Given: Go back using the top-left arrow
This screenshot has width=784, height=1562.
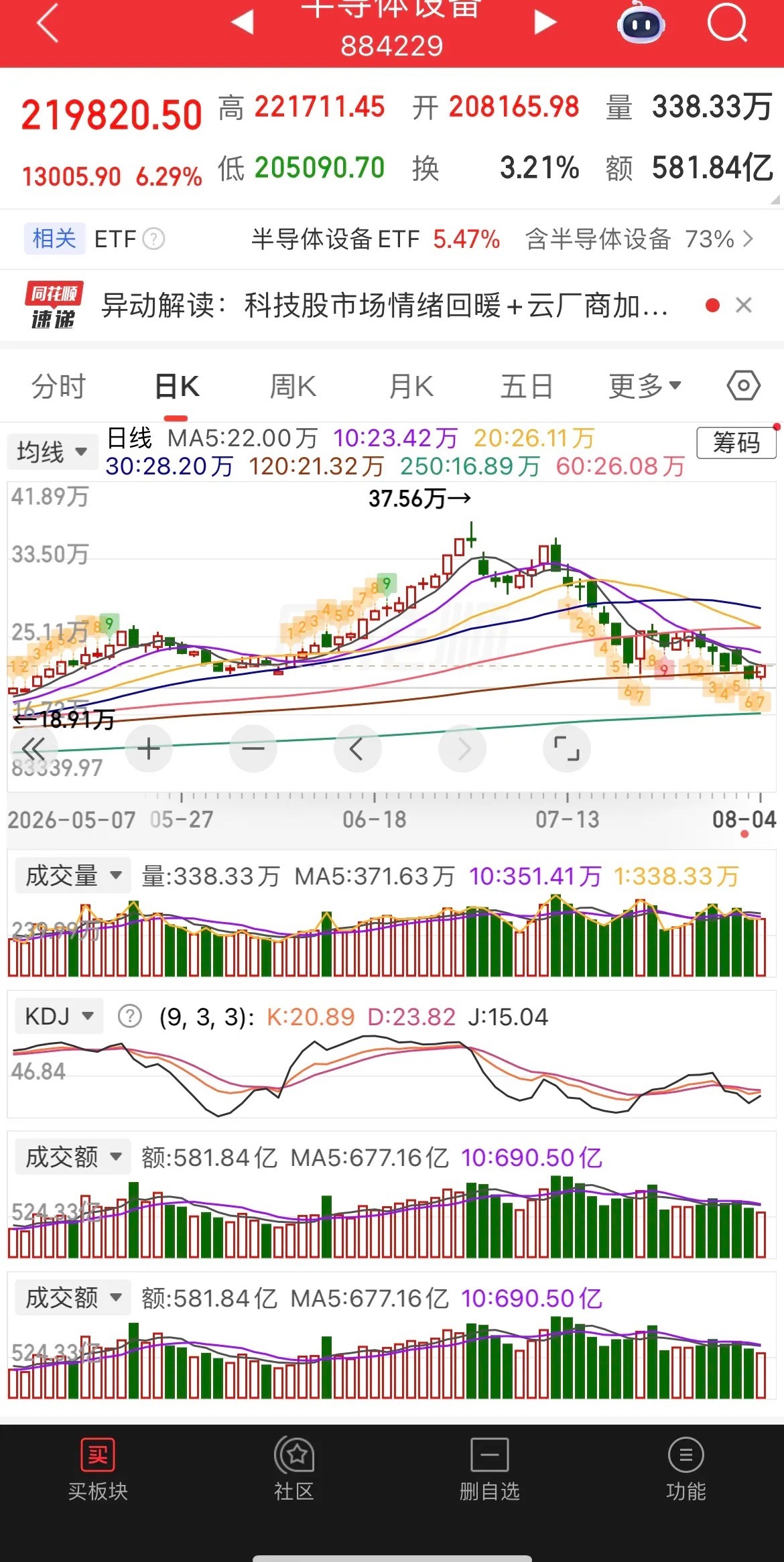Looking at the screenshot, I should click(x=48, y=22).
